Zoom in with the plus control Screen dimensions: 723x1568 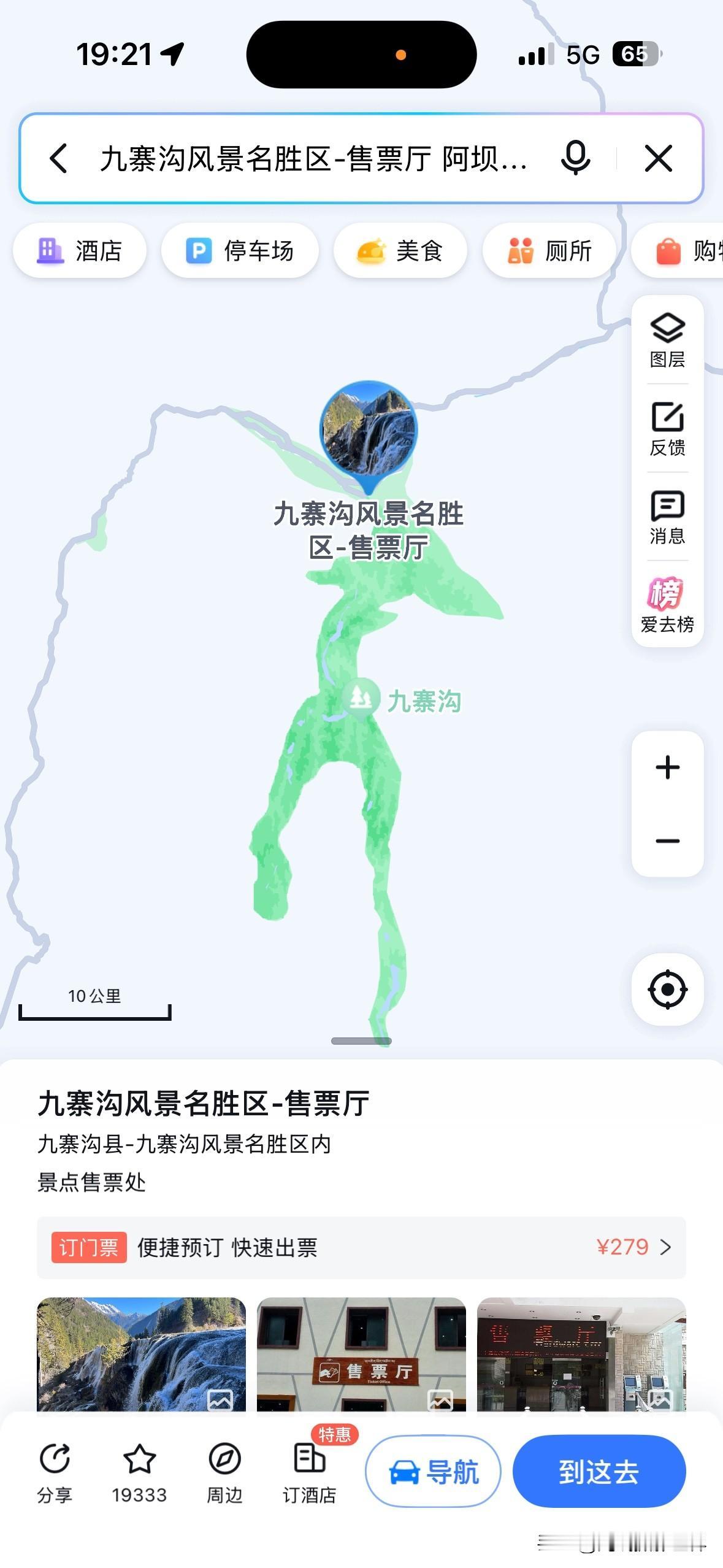(668, 767)
